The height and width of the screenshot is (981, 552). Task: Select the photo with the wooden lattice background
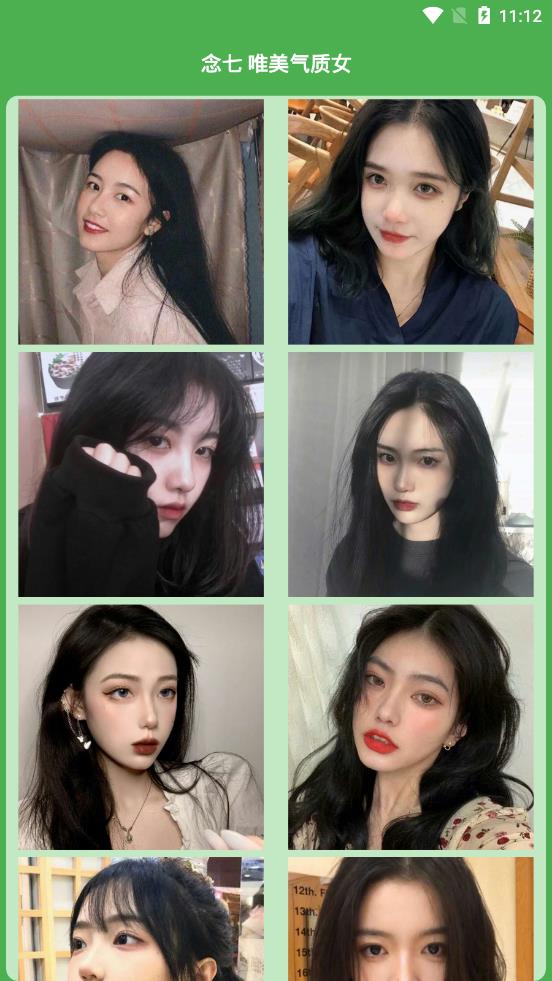[x=141, y=919]
